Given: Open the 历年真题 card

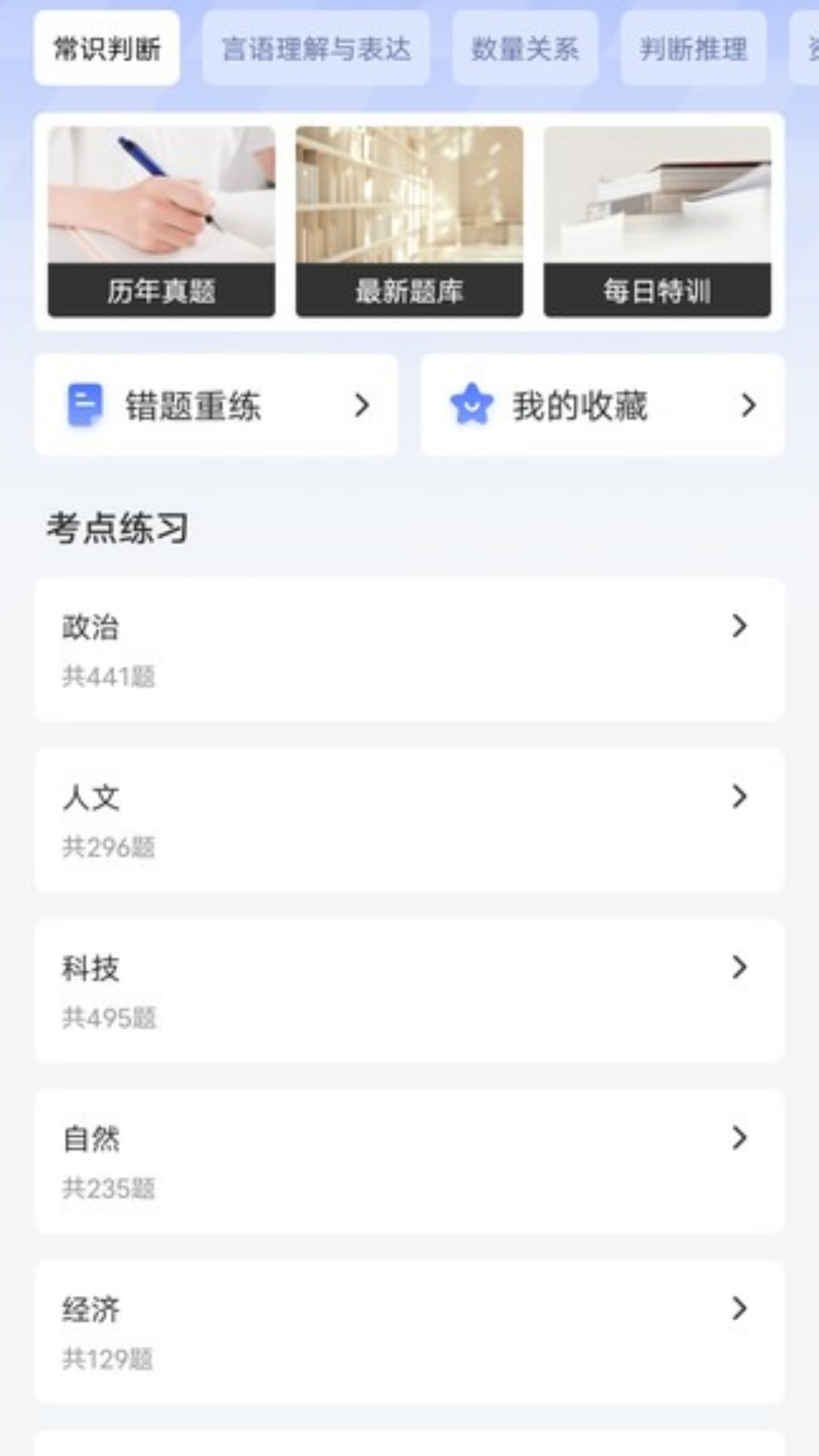Looking at the screenshot, I should [x=161, y=222].
